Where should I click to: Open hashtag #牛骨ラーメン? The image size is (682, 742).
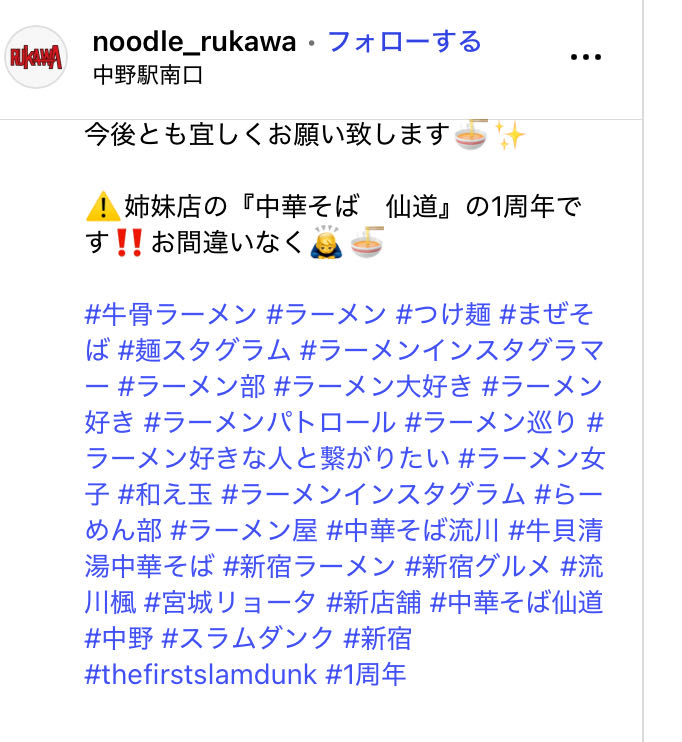171,314
